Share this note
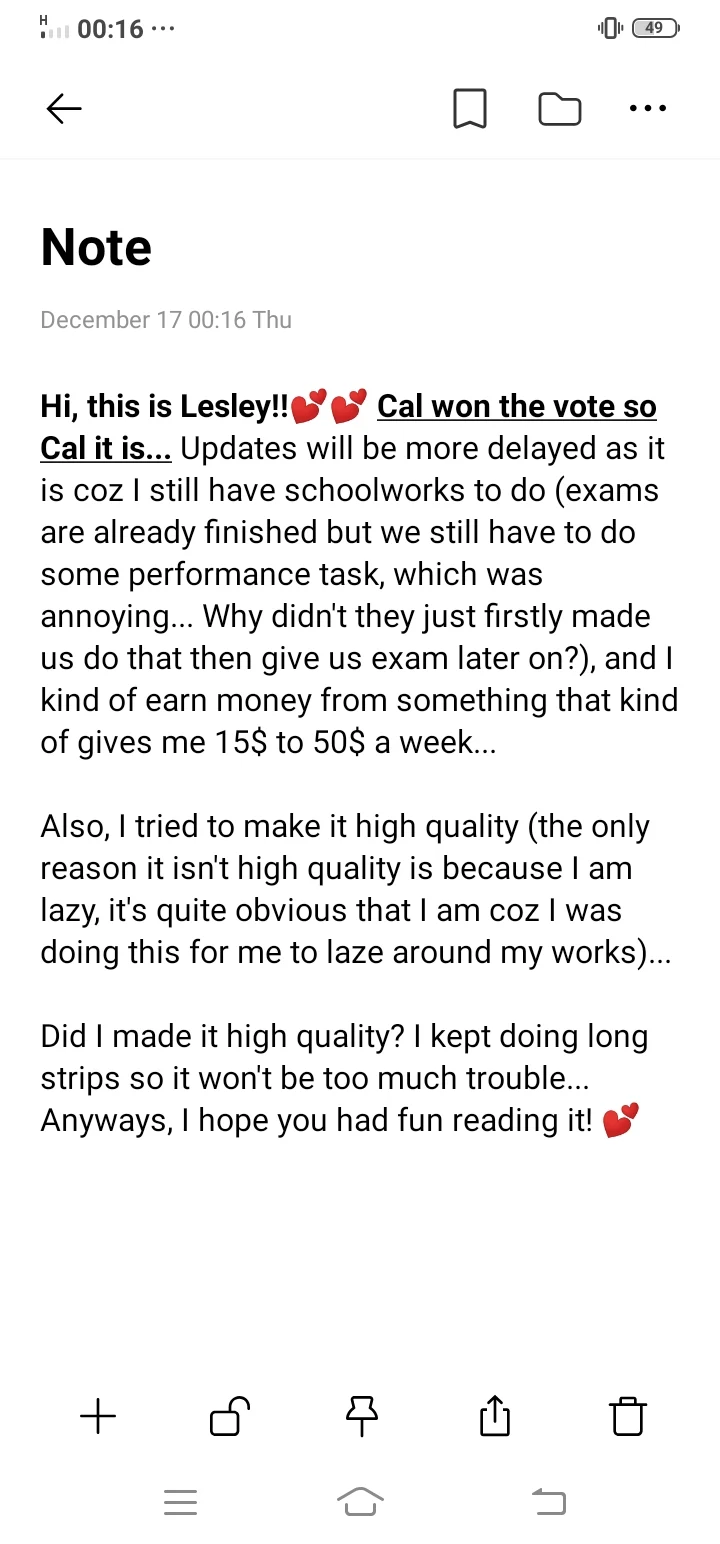Image resolution: width=720 pixels, height=1544 pixels. click(x=495, y=1415)
